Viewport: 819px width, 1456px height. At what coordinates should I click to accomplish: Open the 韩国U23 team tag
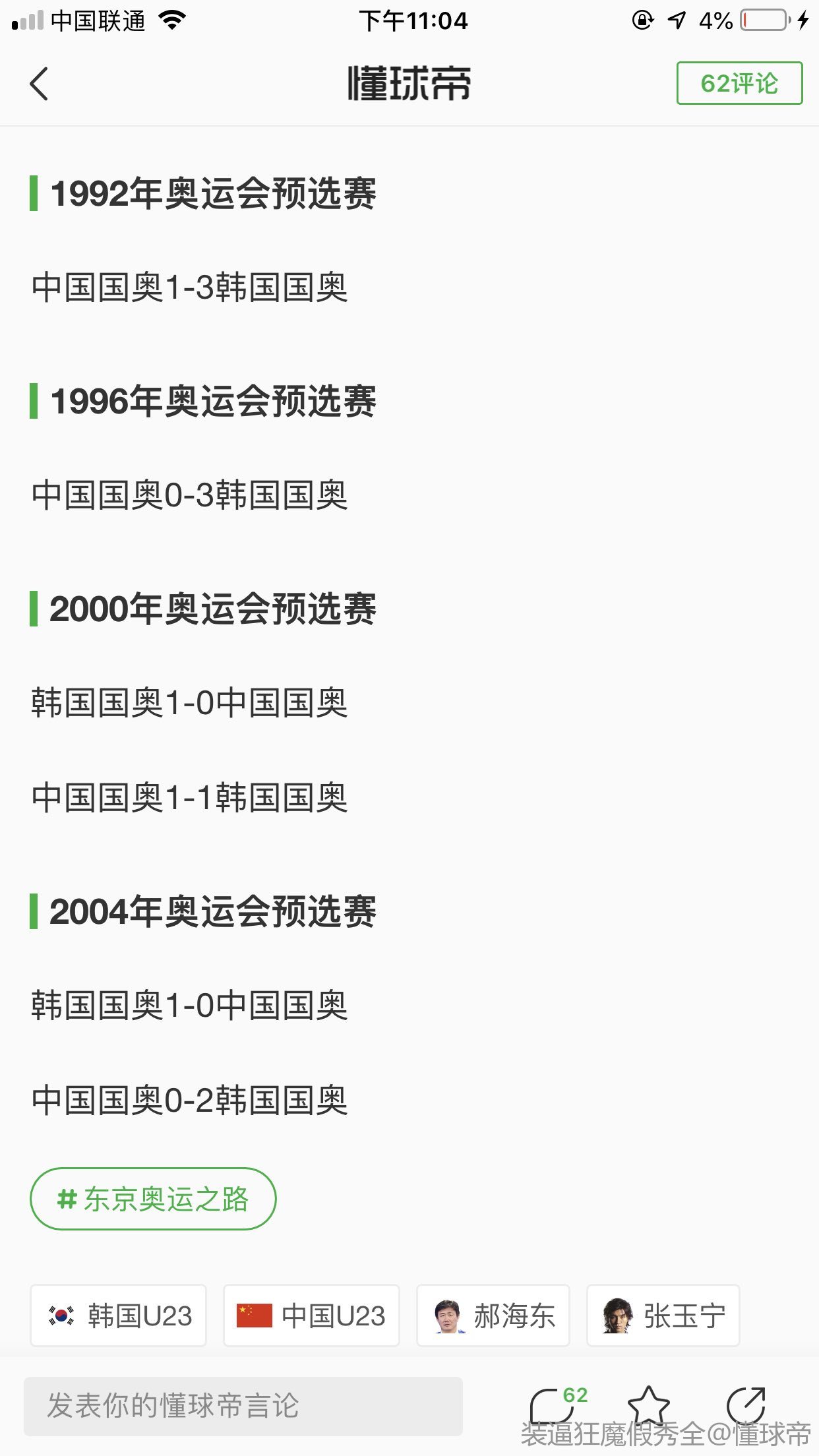(119, 1316)
